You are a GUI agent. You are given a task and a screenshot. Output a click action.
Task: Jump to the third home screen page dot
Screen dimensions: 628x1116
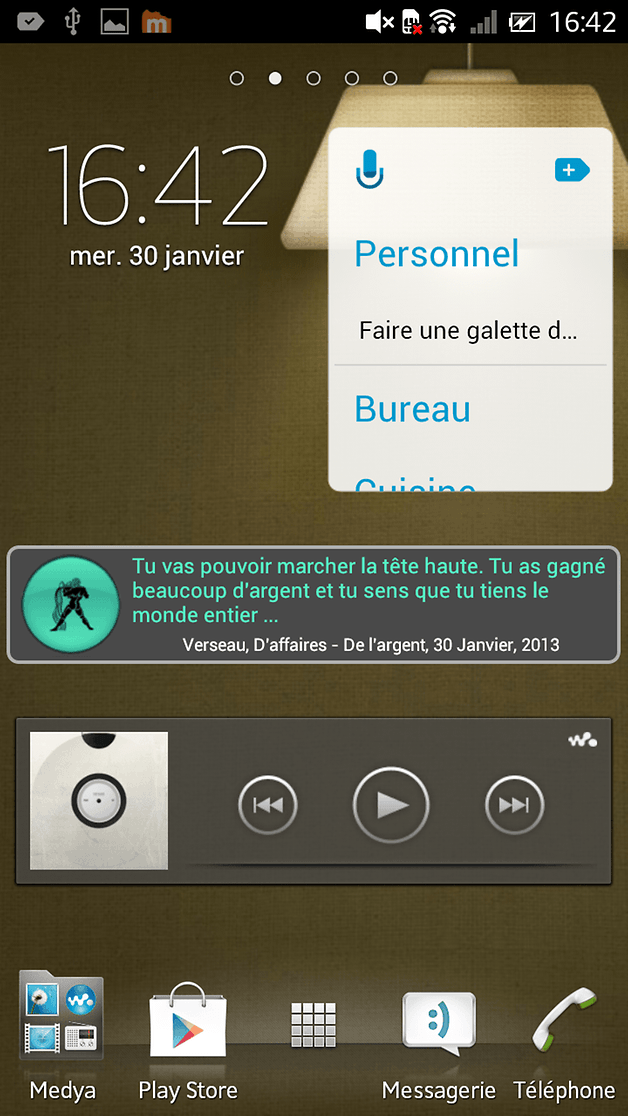pyautogui.click(x=314, y=78)
